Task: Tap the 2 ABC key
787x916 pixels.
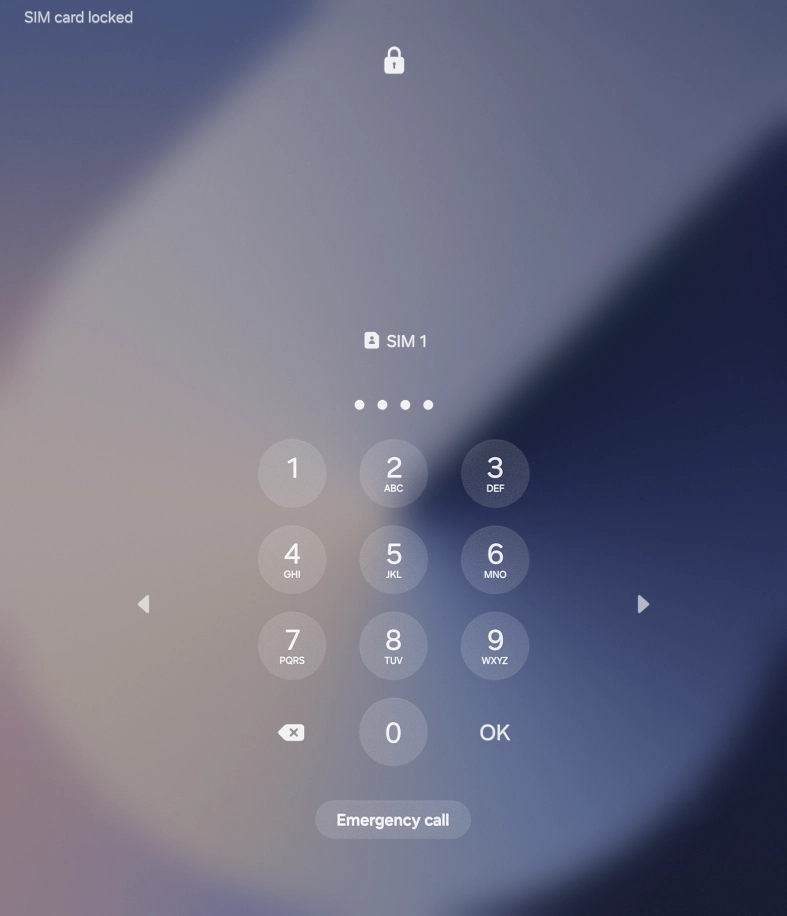Action: (x=393, y=473)
